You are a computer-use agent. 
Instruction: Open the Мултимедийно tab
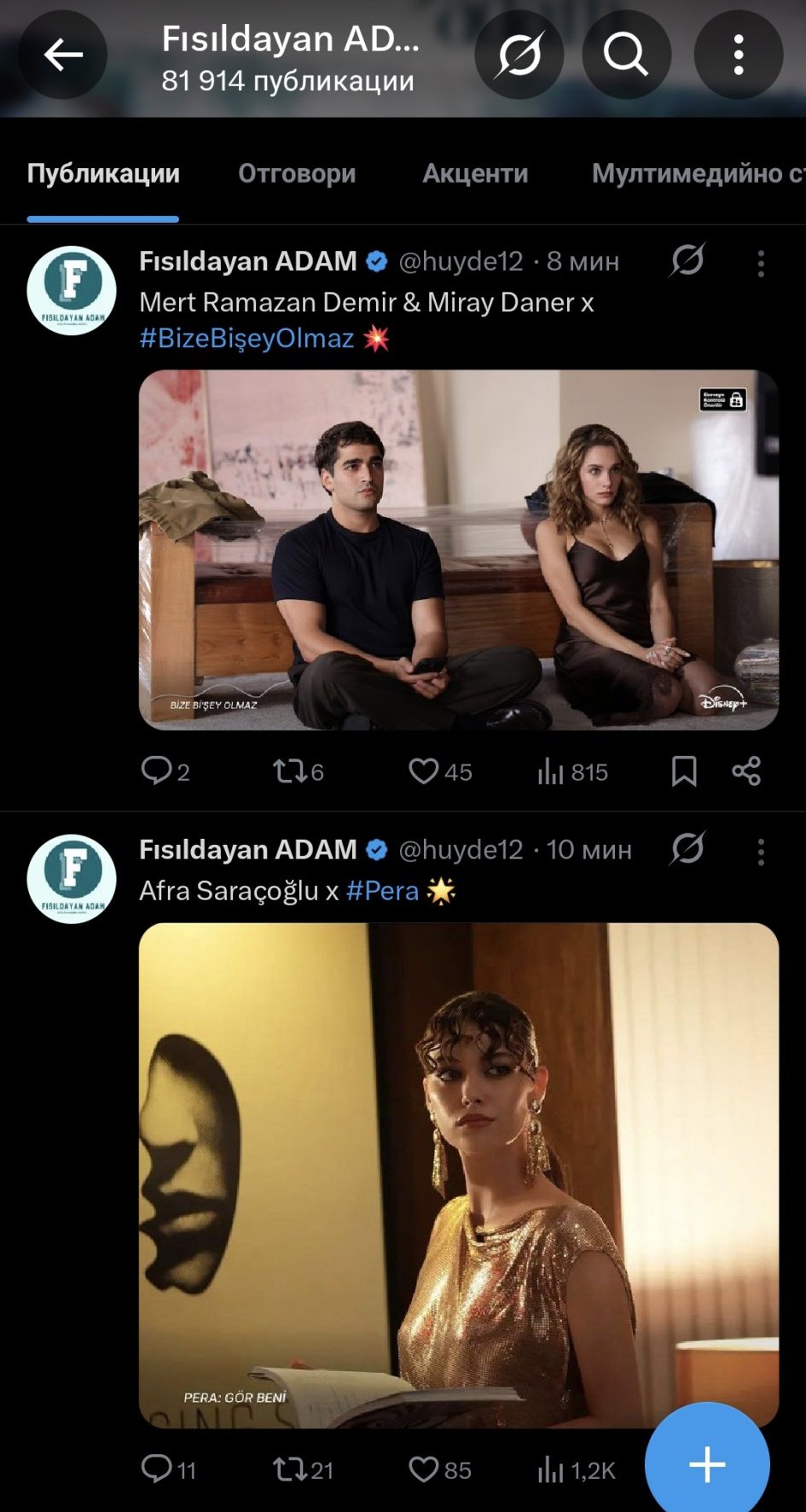pyautogui.click(x=697, y=173)
